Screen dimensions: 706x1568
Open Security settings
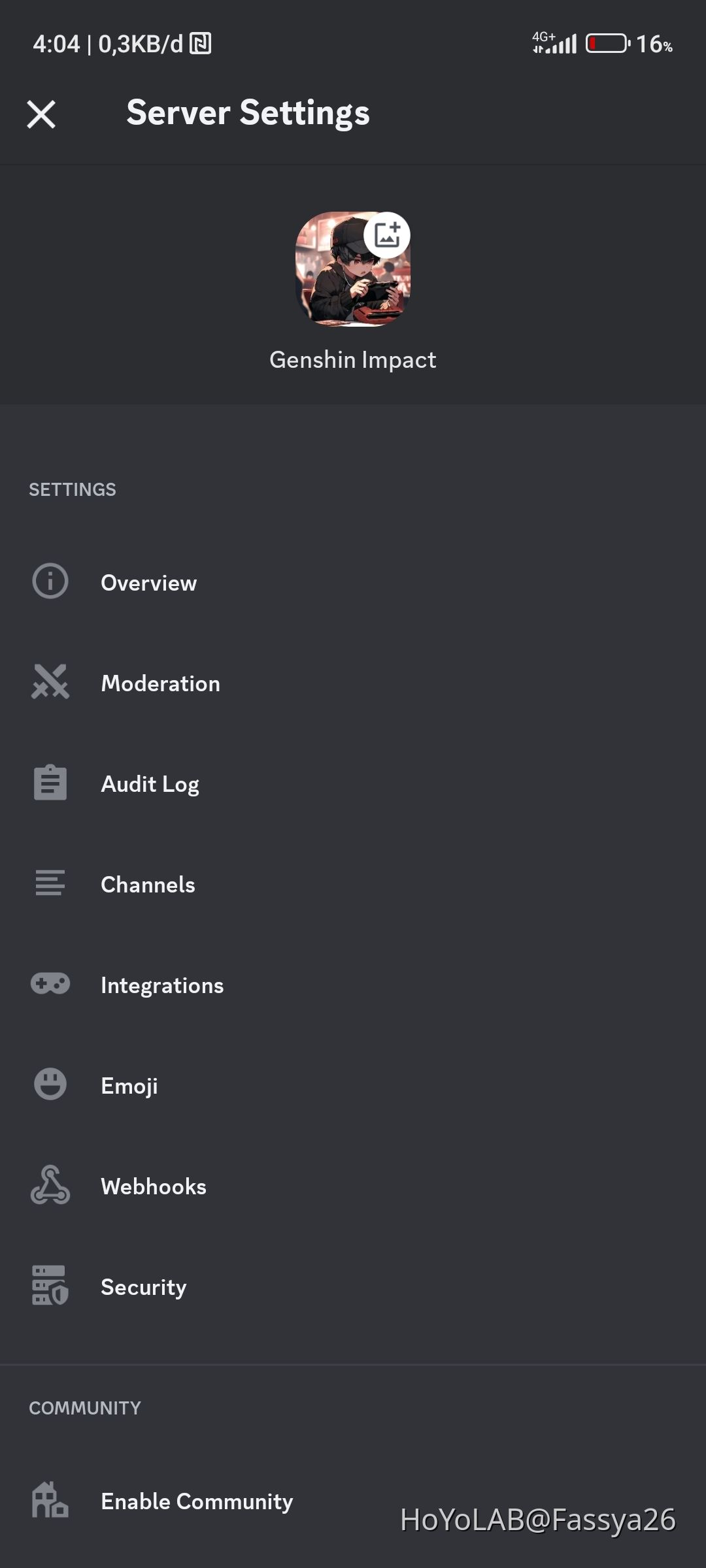pos(144,1286)
